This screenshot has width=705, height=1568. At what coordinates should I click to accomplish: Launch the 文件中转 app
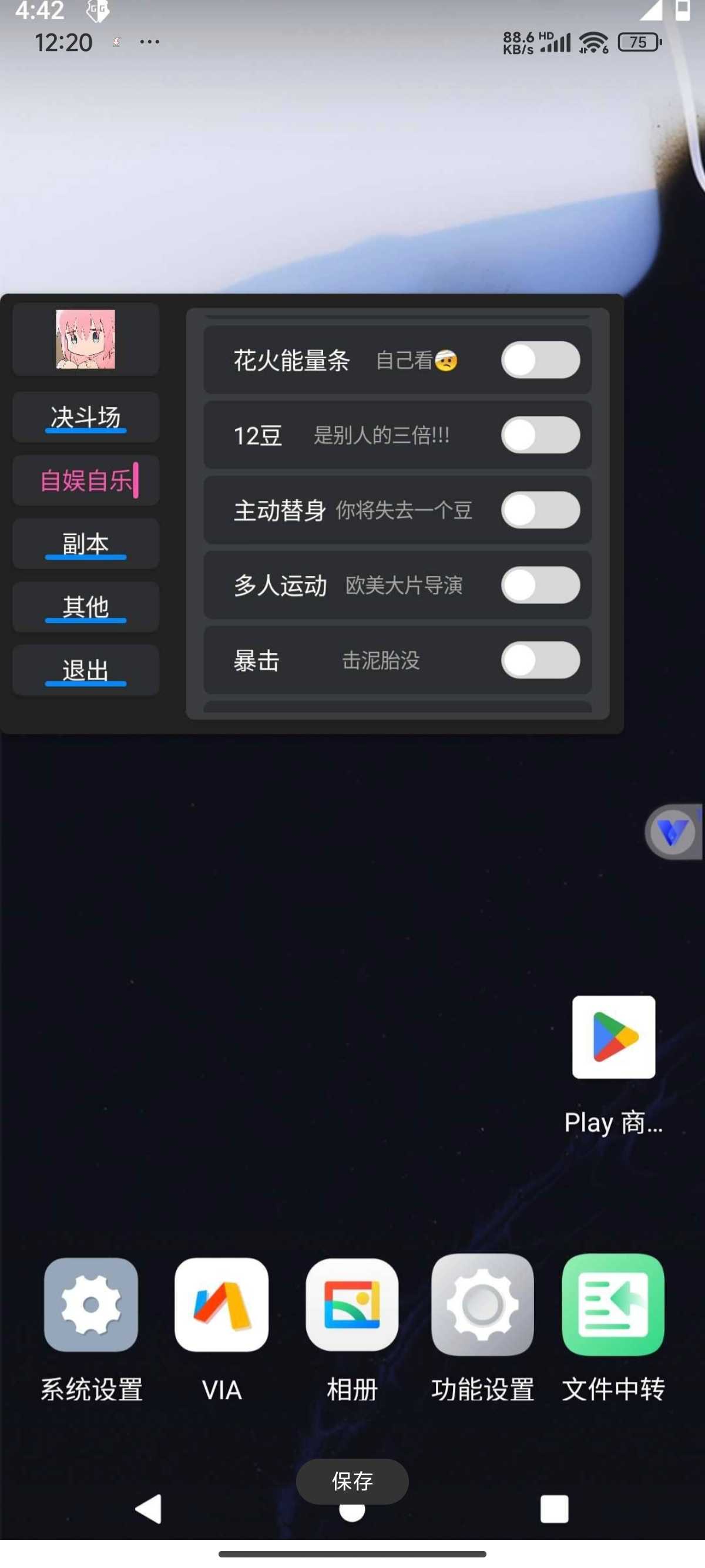pos(613,1305)
